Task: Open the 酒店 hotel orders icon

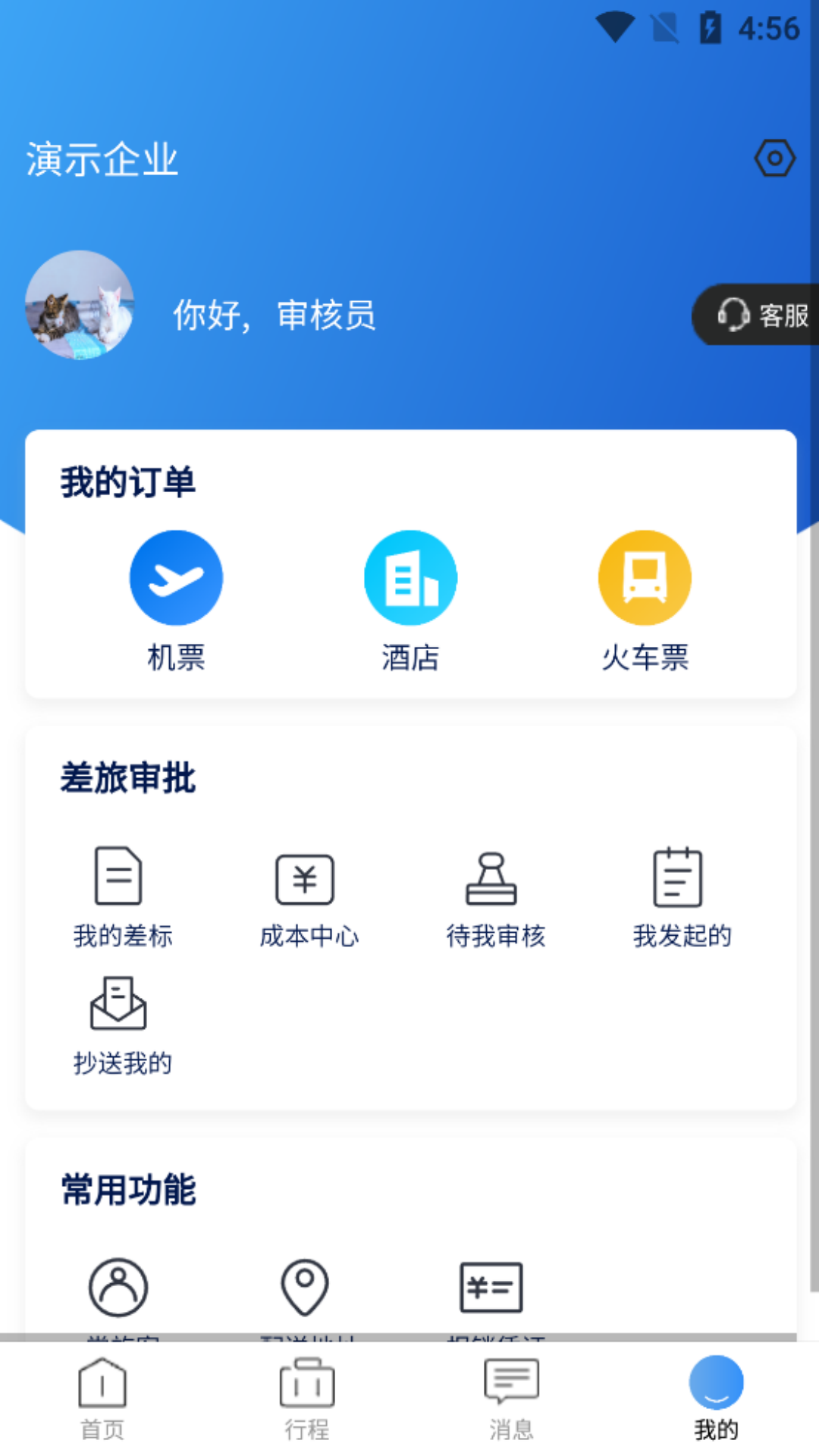Action: 410,576
